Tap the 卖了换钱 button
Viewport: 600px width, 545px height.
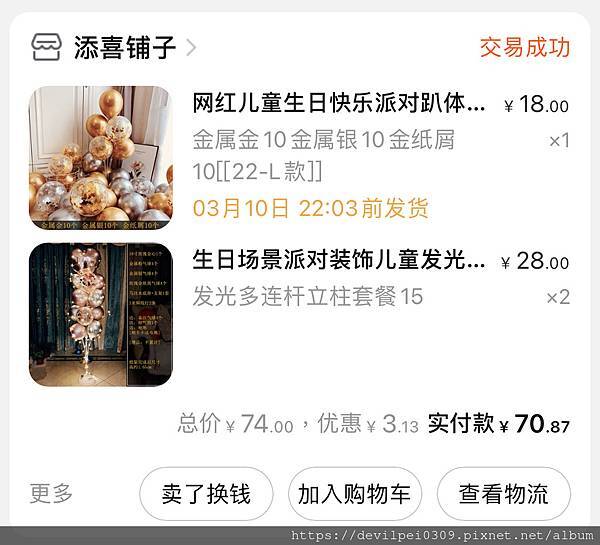pyautogui.click(x=205, y=493)
